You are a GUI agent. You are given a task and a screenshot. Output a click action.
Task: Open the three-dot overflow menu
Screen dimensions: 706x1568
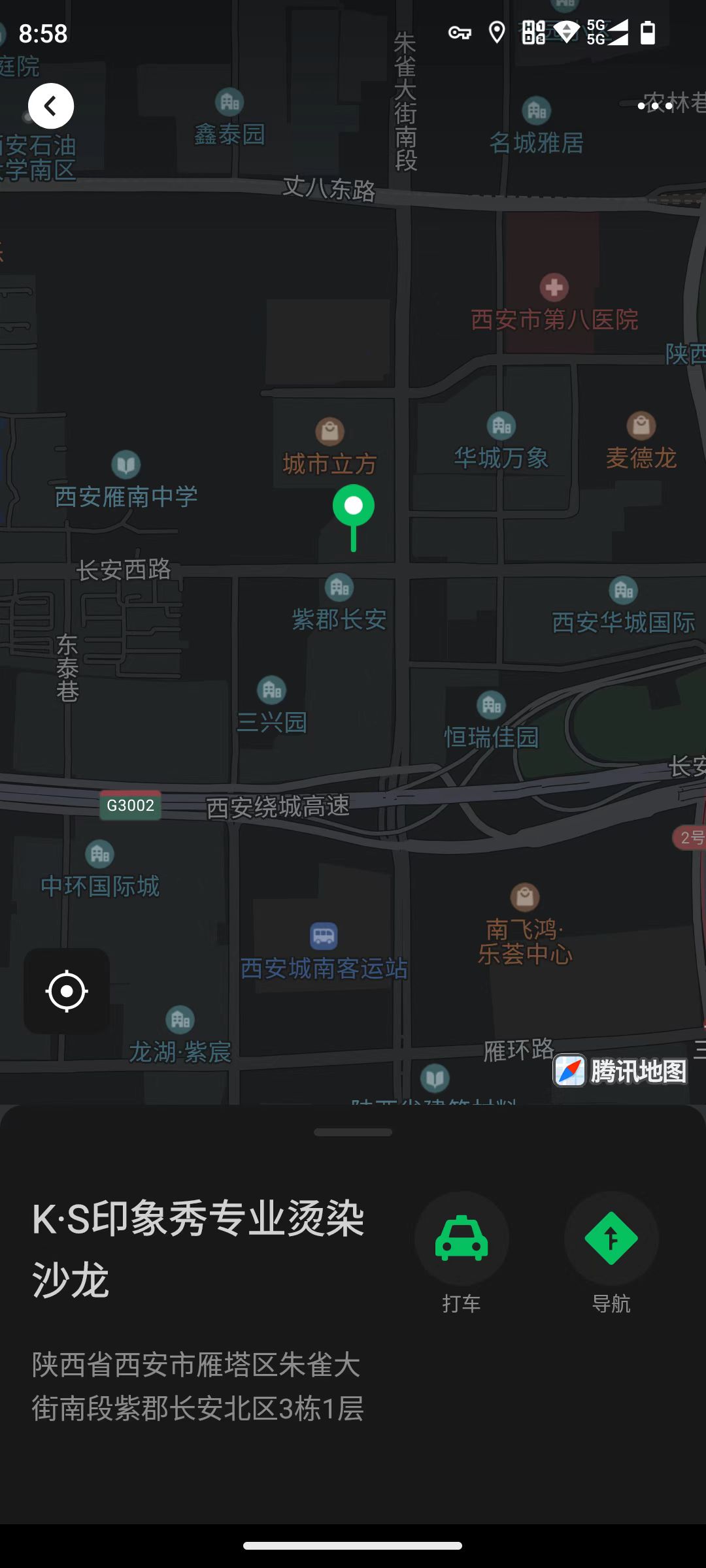655,106
